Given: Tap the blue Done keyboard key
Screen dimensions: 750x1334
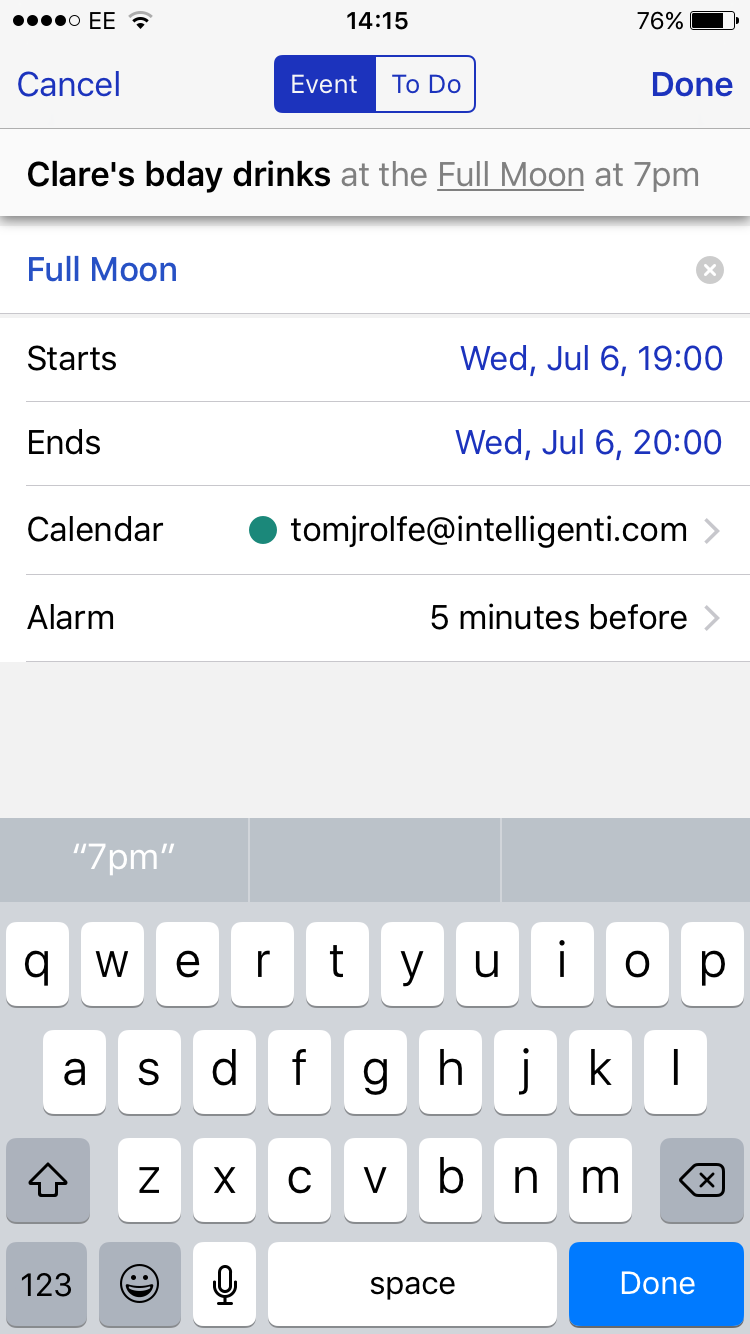Looking at the screenshot, I should [657, 1284].
